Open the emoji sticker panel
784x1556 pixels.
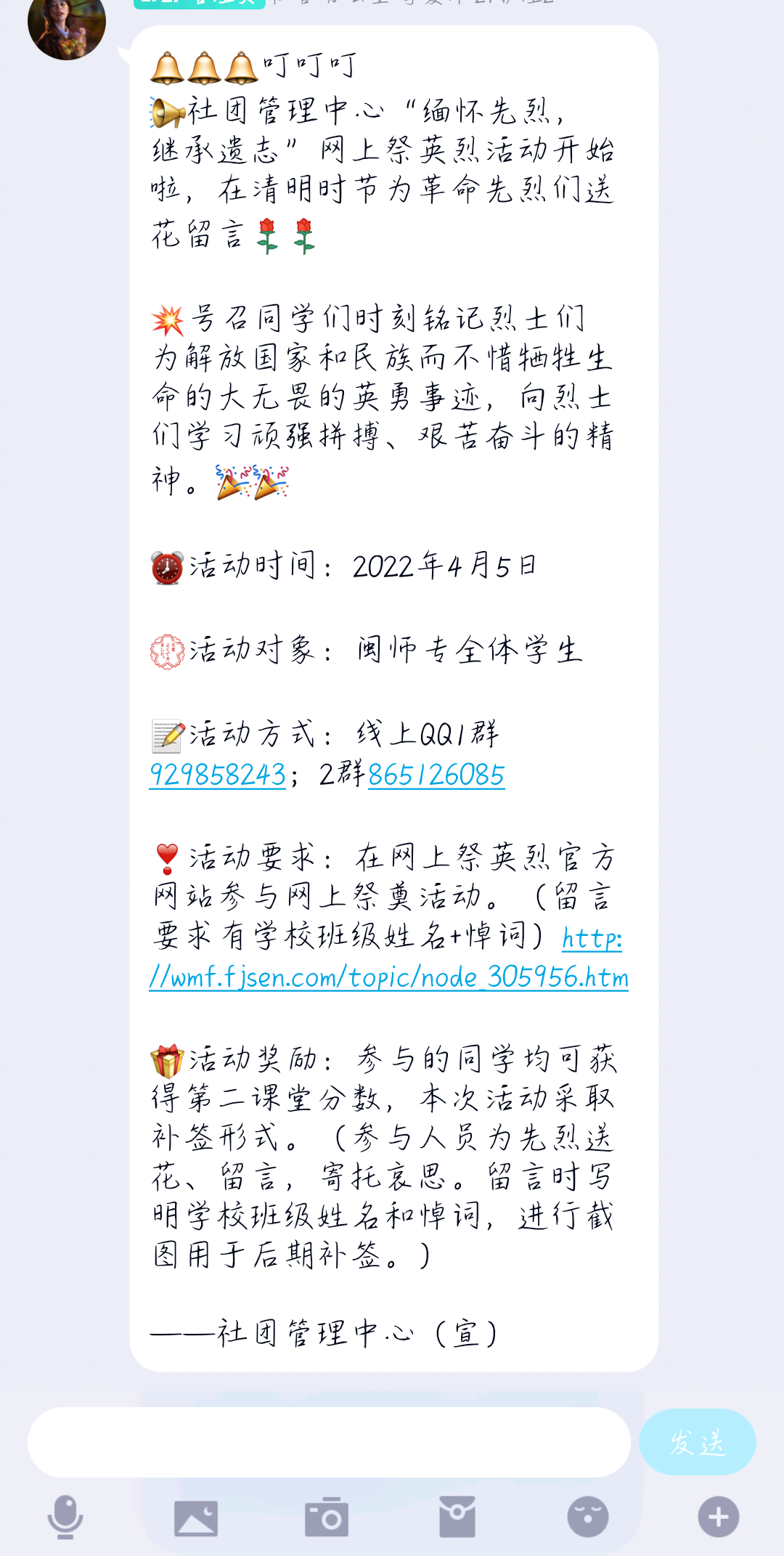point(587,1517)
